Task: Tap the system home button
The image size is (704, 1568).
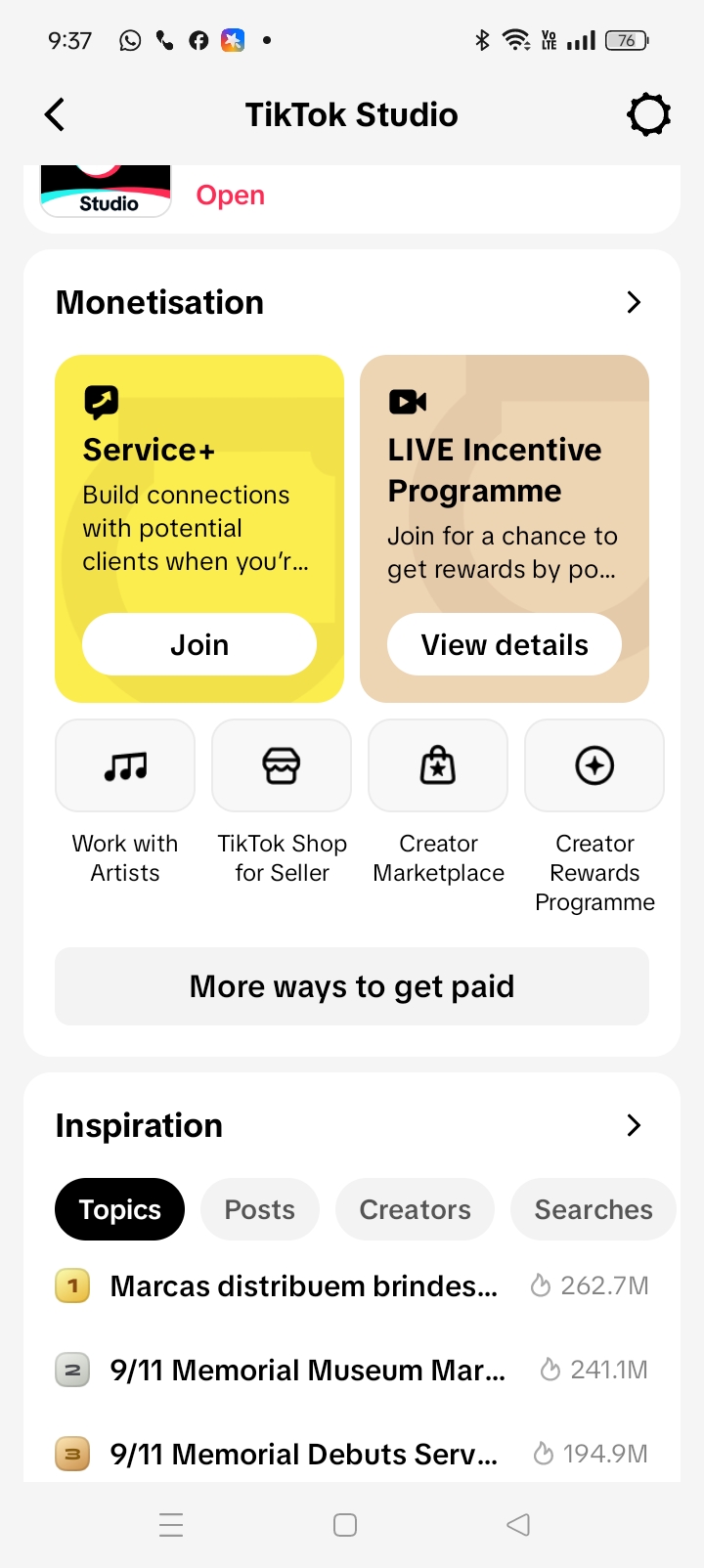Action: (345, 1525)
